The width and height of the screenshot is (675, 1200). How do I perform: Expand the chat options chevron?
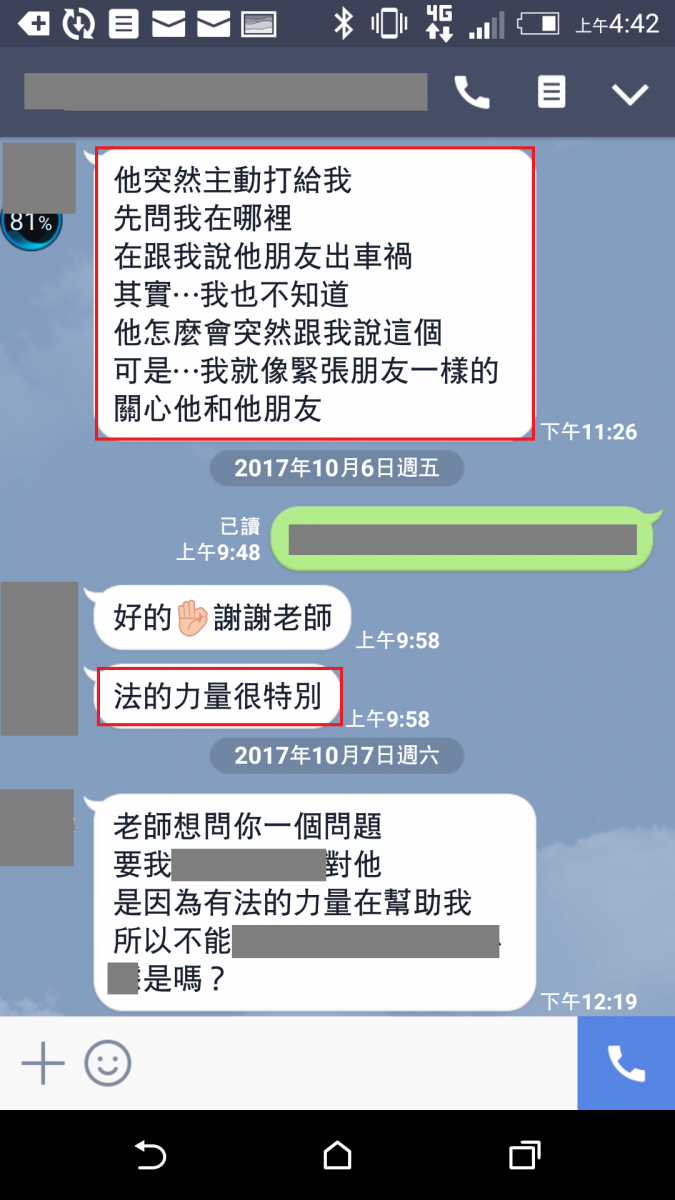point(630,94)
